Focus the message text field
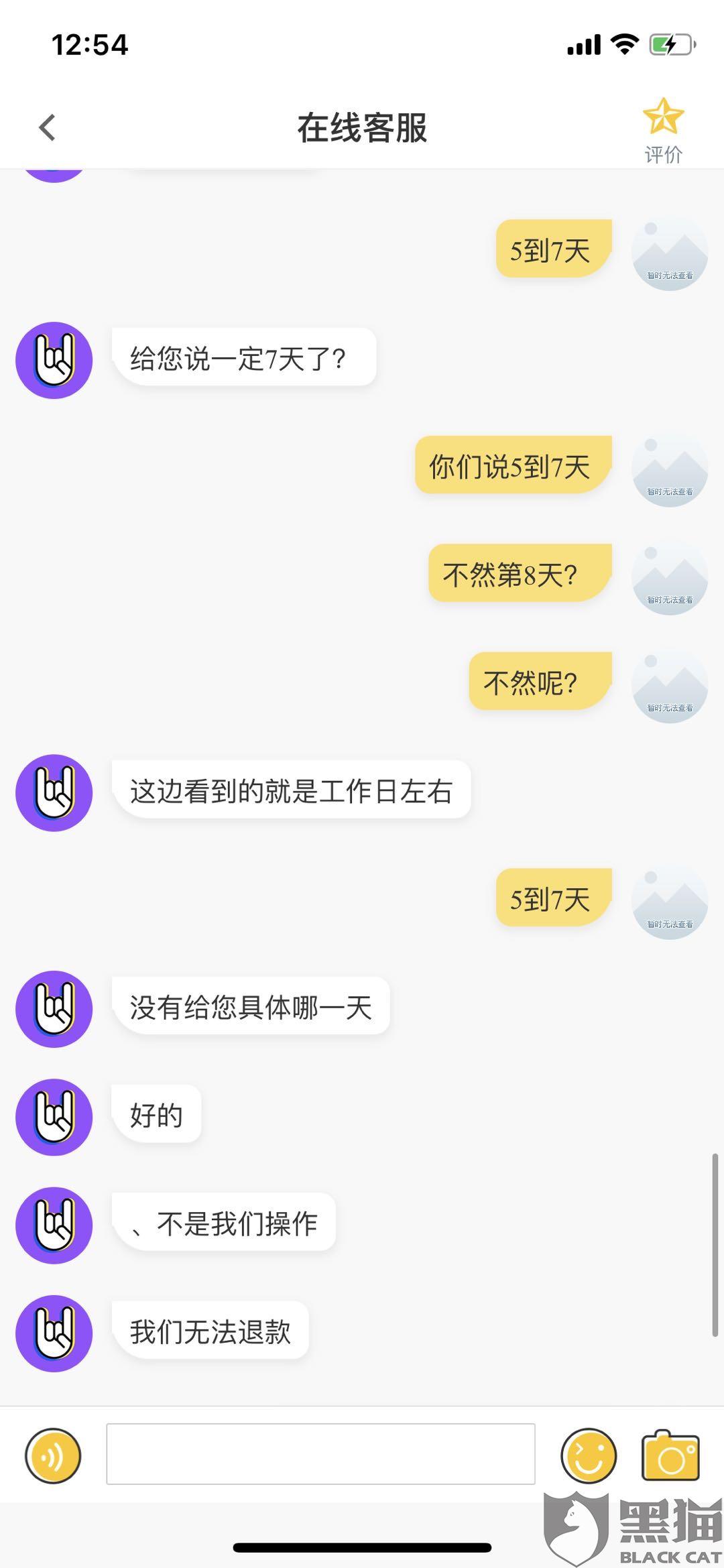Image resolution: width=724 pixels, height=1568 pixels. (320, 1454)
